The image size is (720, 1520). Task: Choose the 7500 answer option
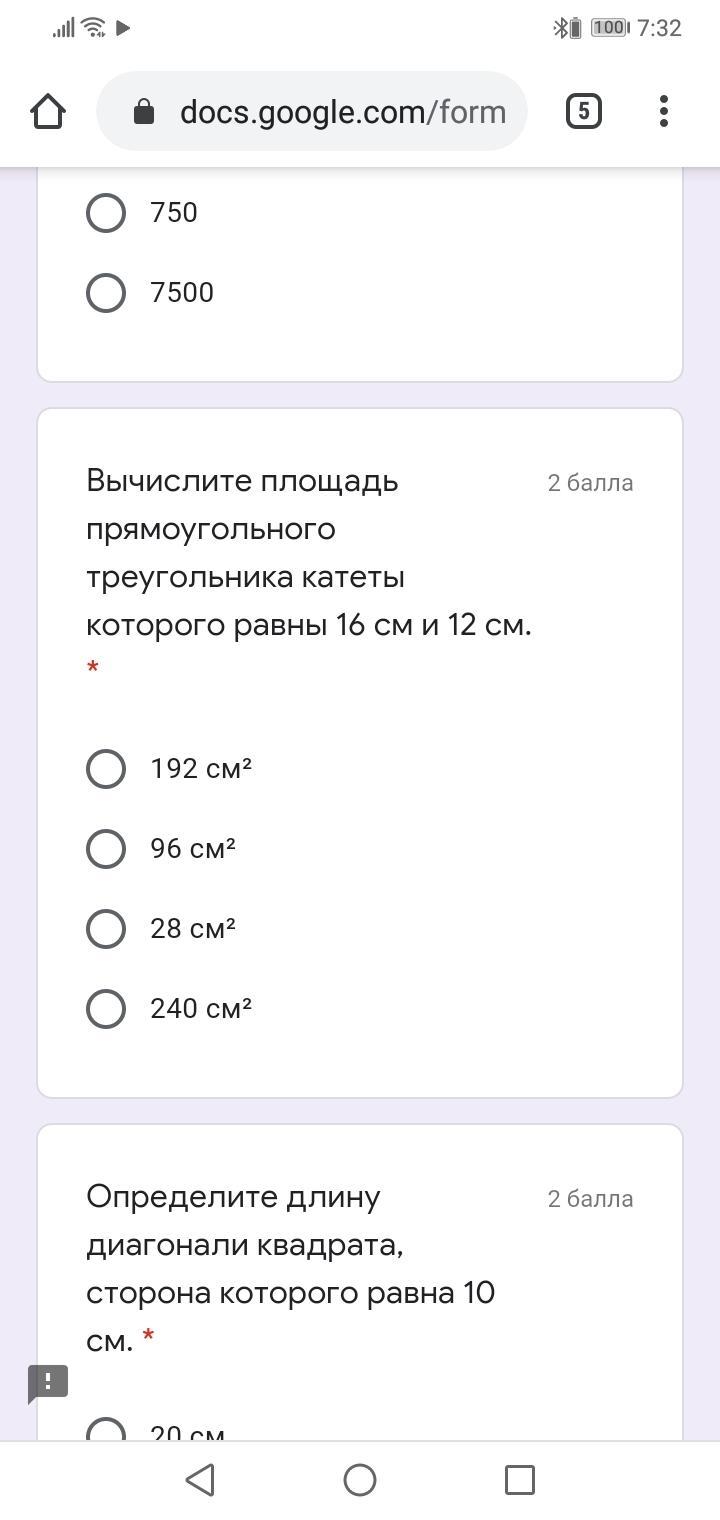click(x=106, y=293)
